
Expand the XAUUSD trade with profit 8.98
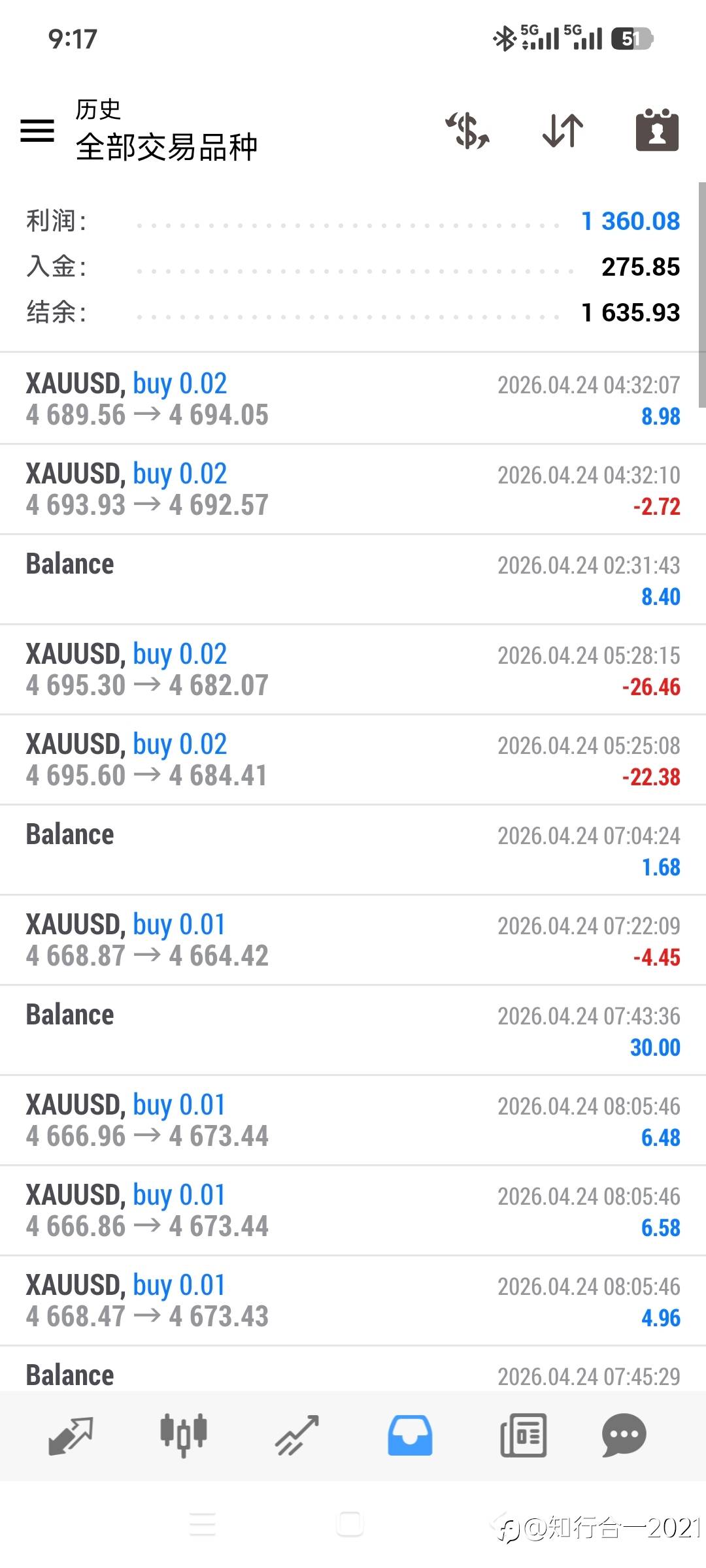(x=353, y=399)
